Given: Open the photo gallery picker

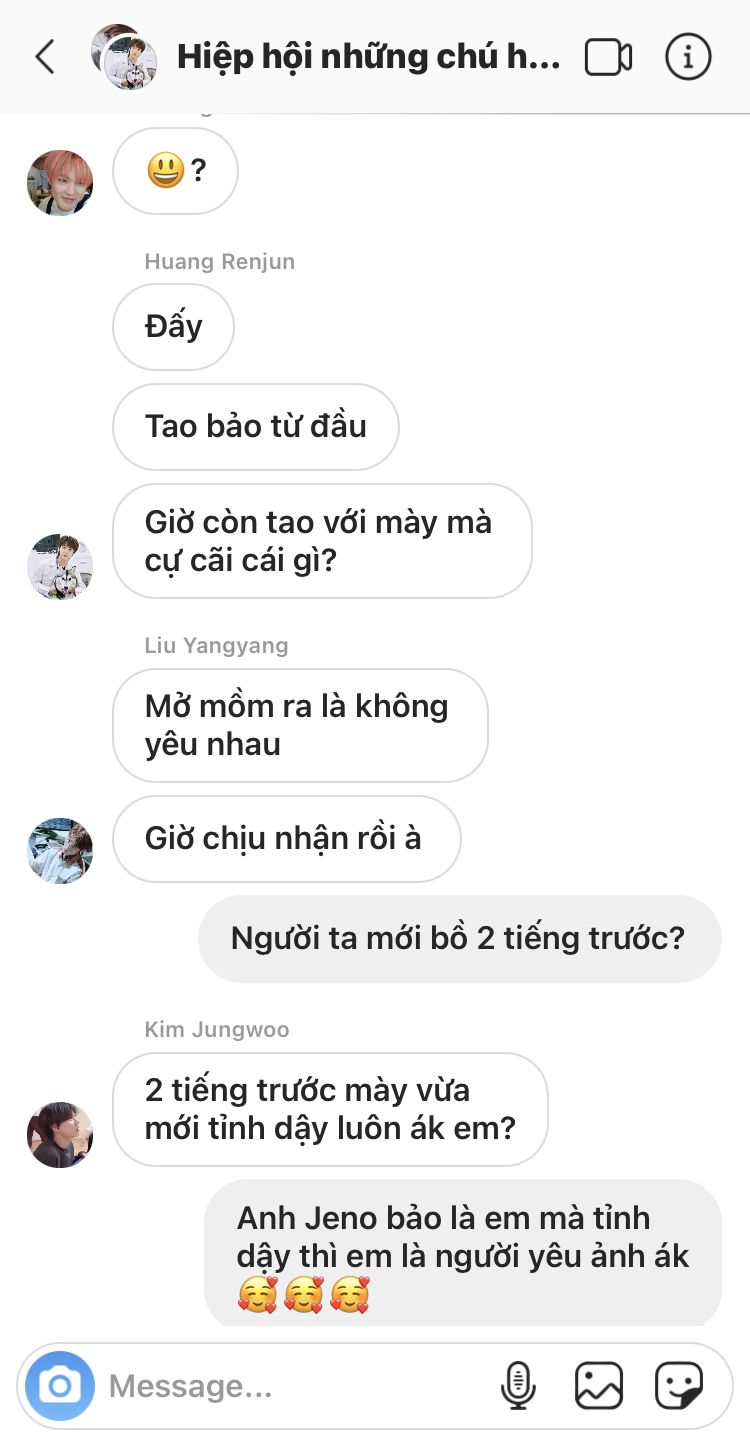Looking at the screenshot, I should (599, 1386).
